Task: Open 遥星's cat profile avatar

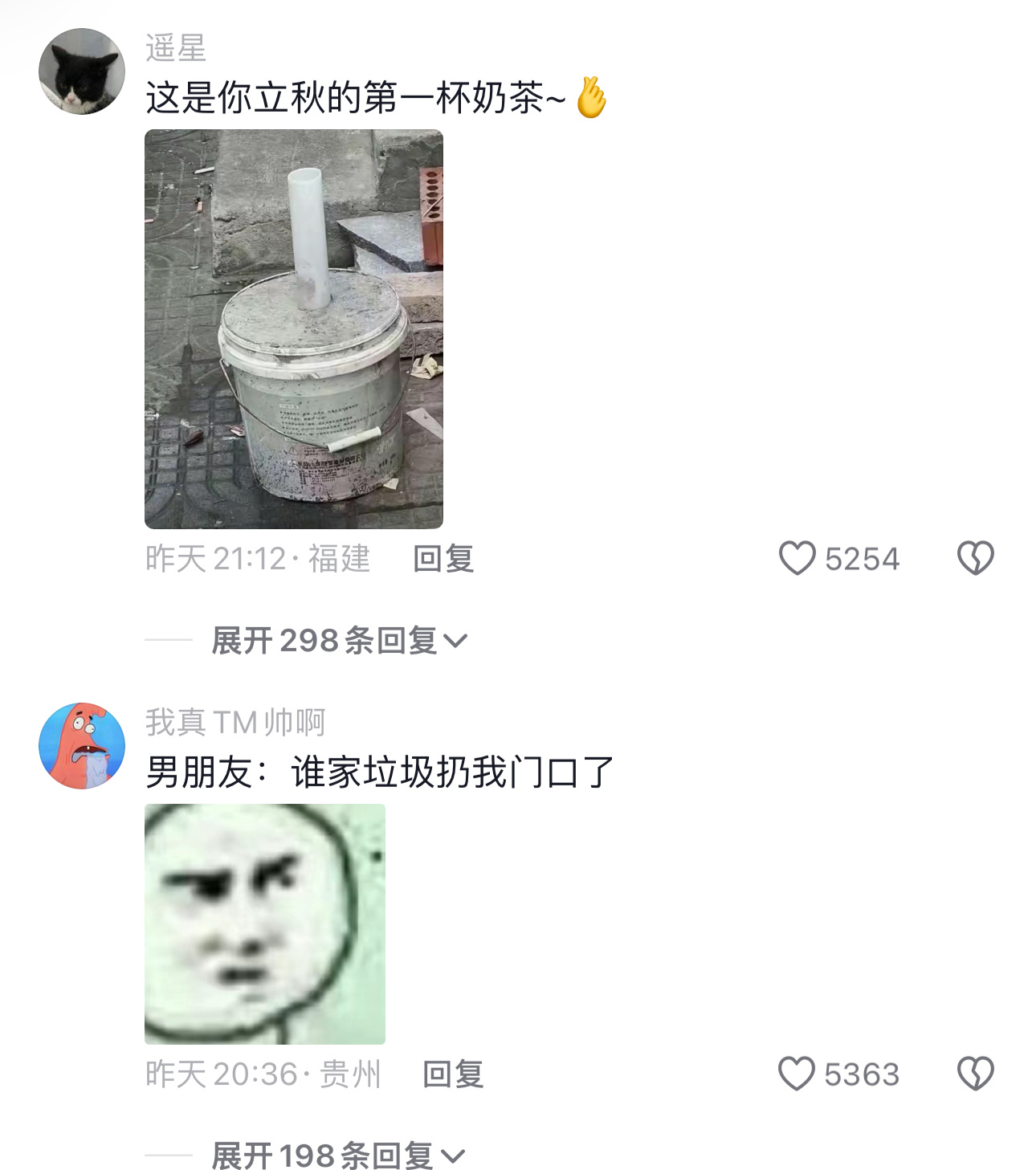Action: click(x=81, y=71)
